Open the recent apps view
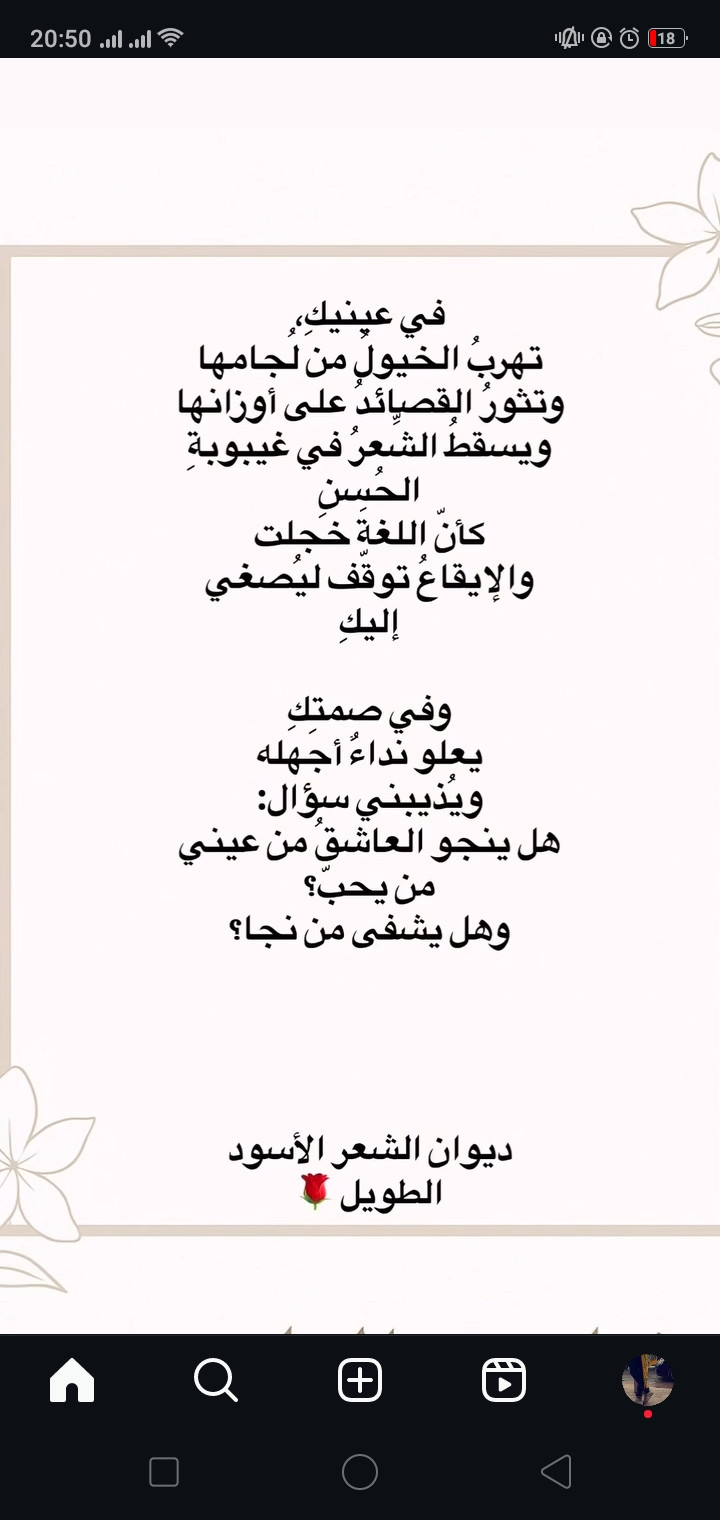The image size is (720, 1520). (164, 1472)
